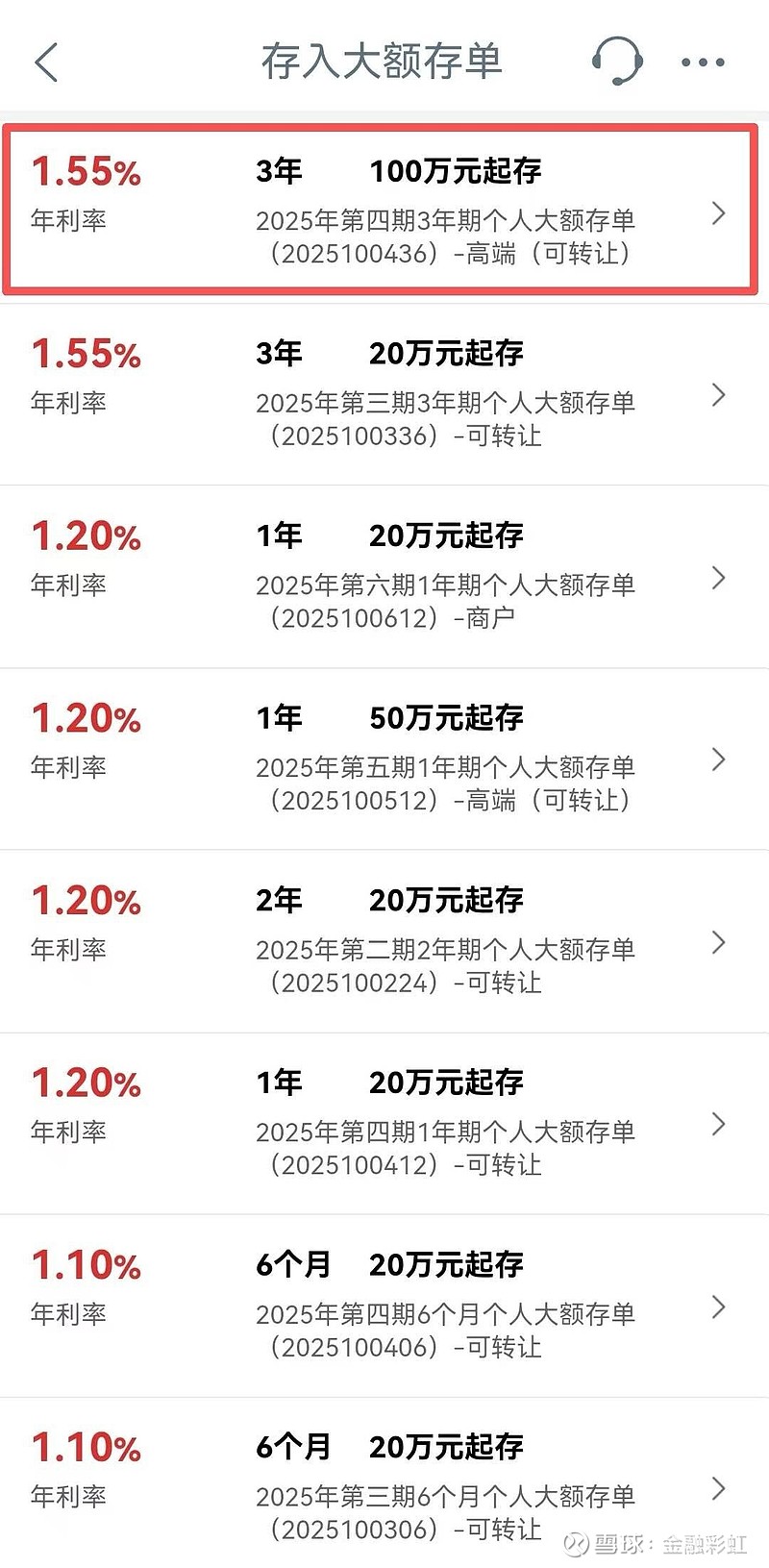Viewport: 769px width, 1568px height.
Task: Open 1年 20万元起存 商户 deposit (2025100612)
Action: click(x=384, y=577)
